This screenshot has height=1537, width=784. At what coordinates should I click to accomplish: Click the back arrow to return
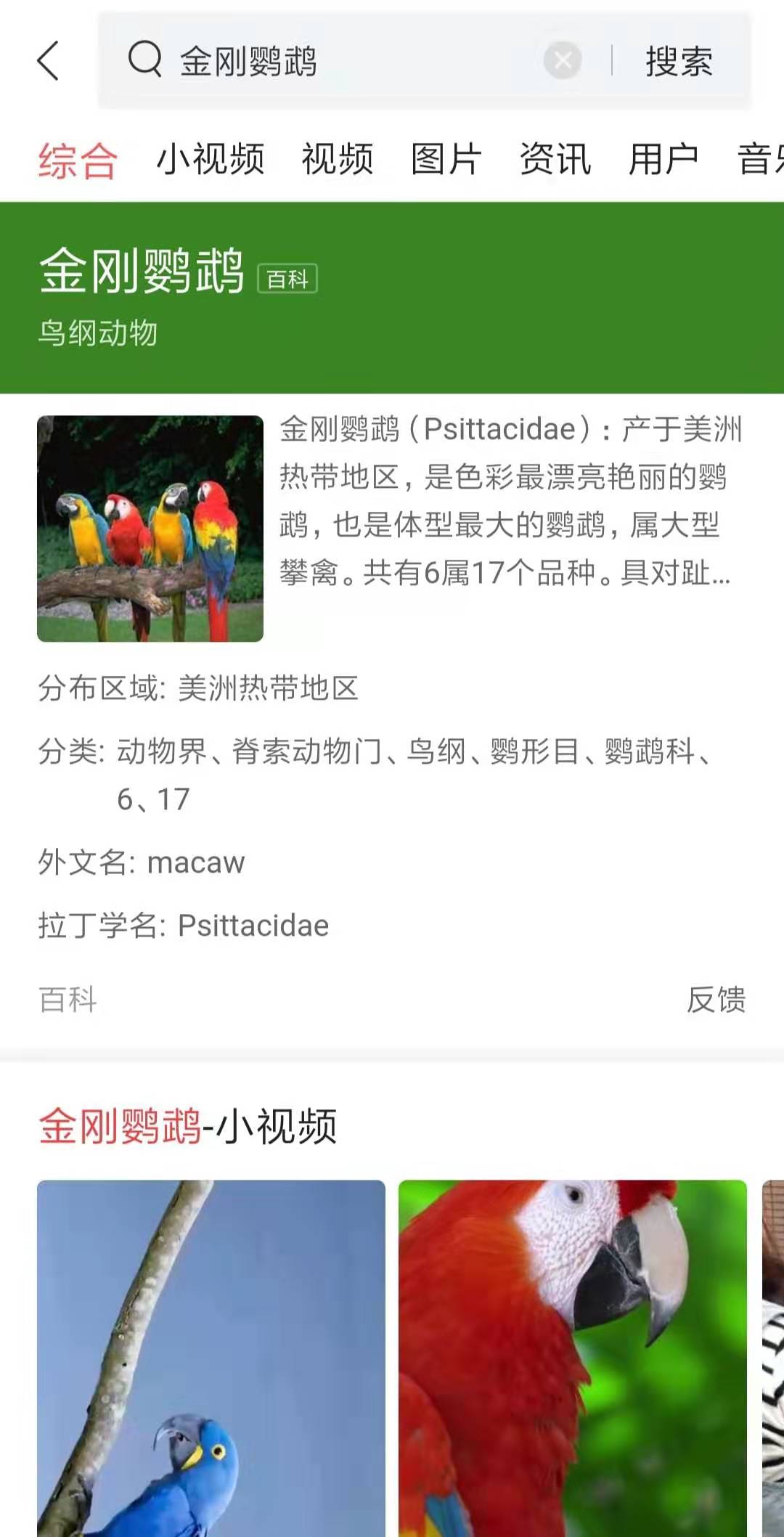pyautogui.click(x=48, y=62)
